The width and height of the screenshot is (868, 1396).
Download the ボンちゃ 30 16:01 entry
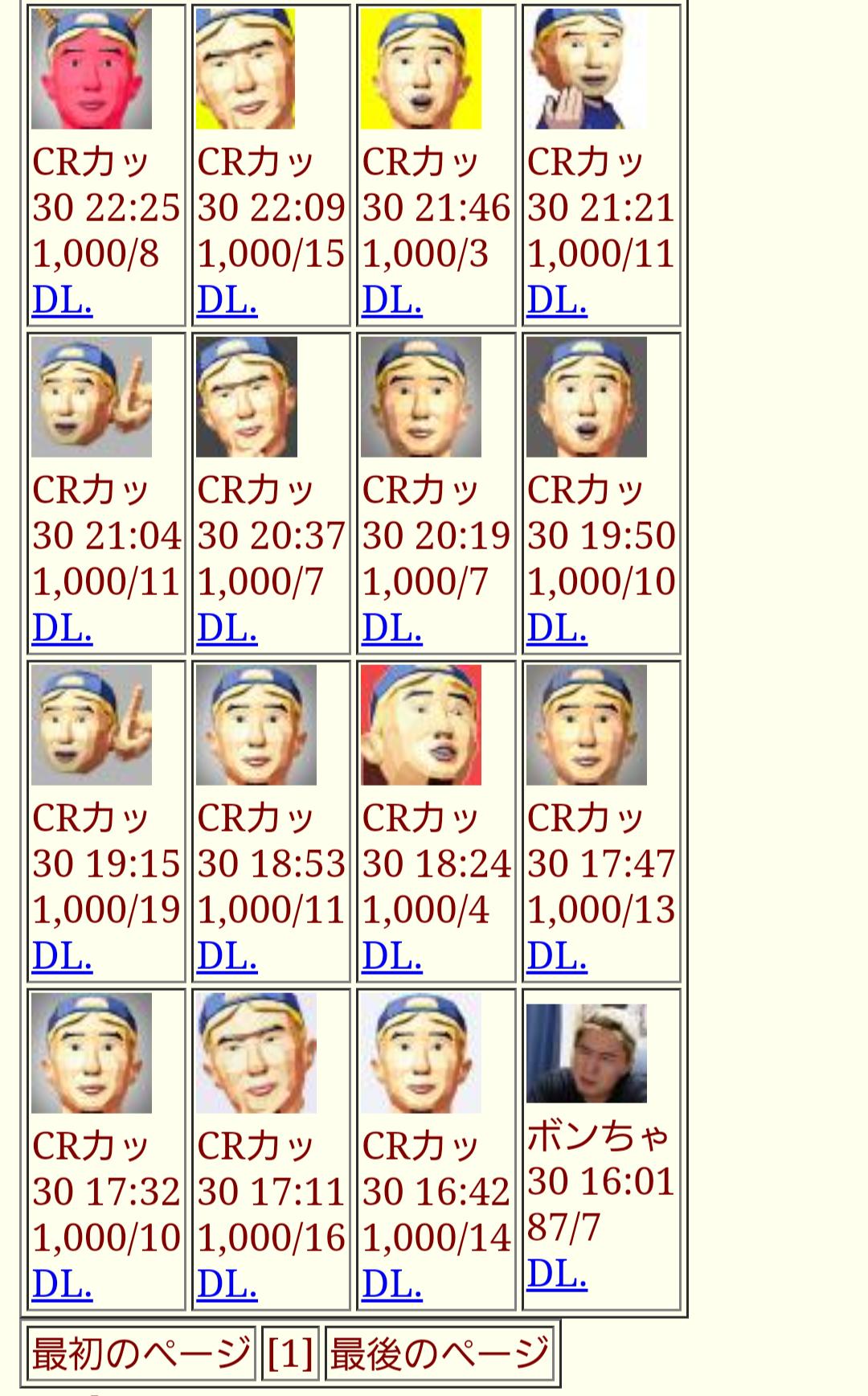pyautogui.click(x=557, y=1274)
